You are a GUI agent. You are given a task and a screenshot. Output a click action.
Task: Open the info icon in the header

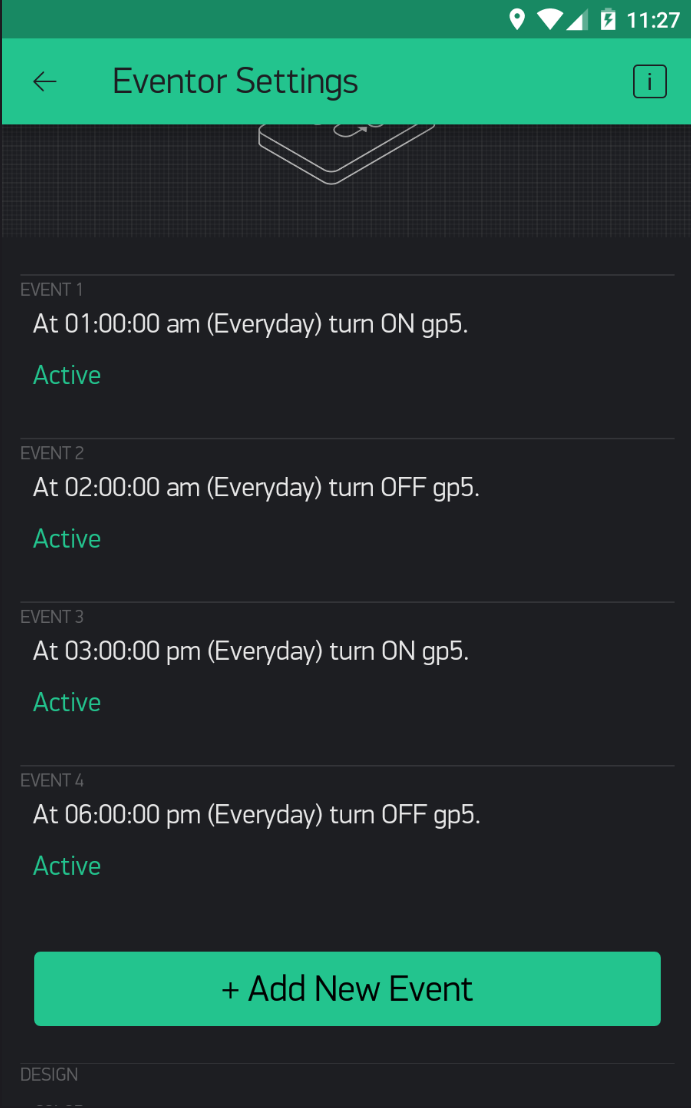649,81
